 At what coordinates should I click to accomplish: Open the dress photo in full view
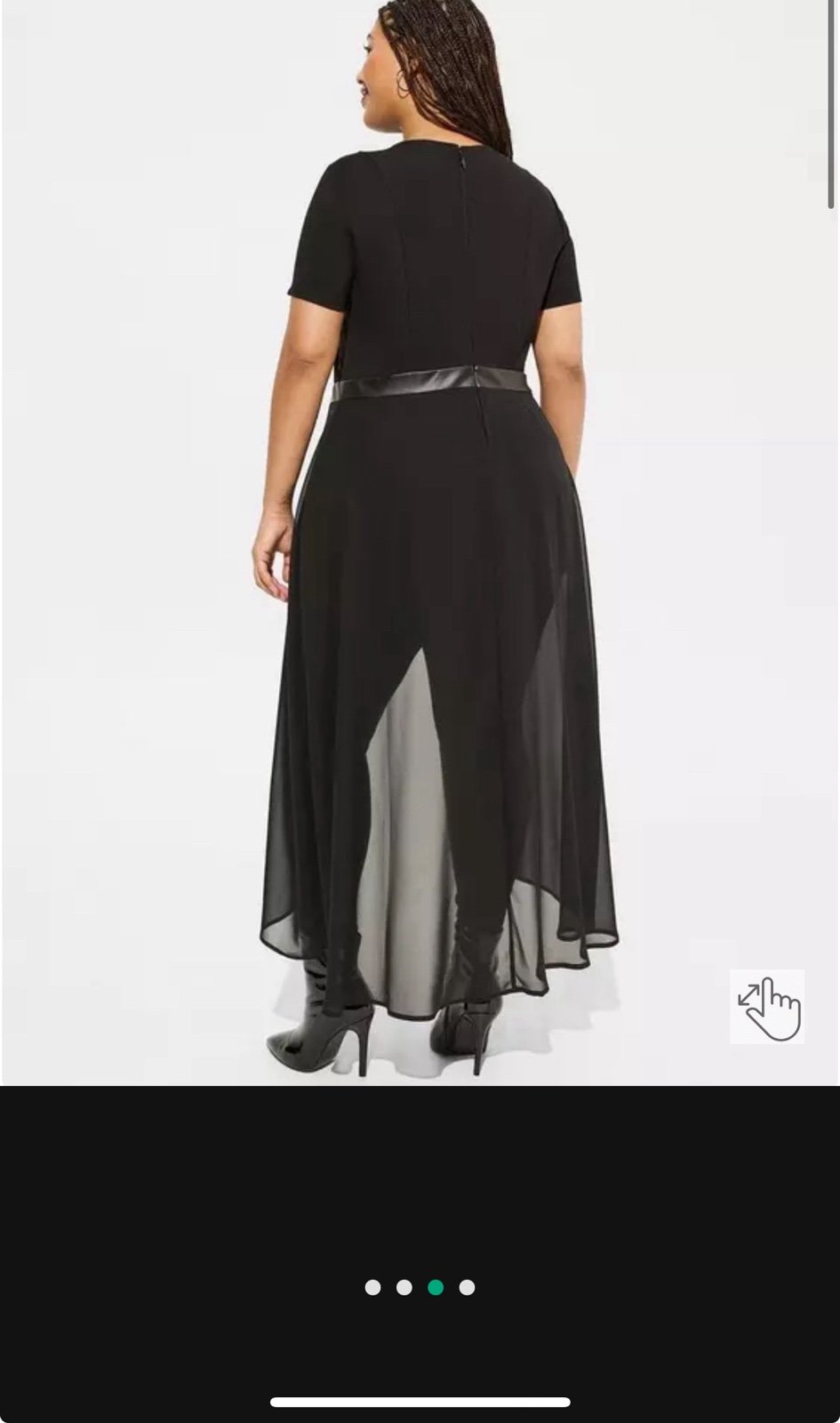click(420, 543)
